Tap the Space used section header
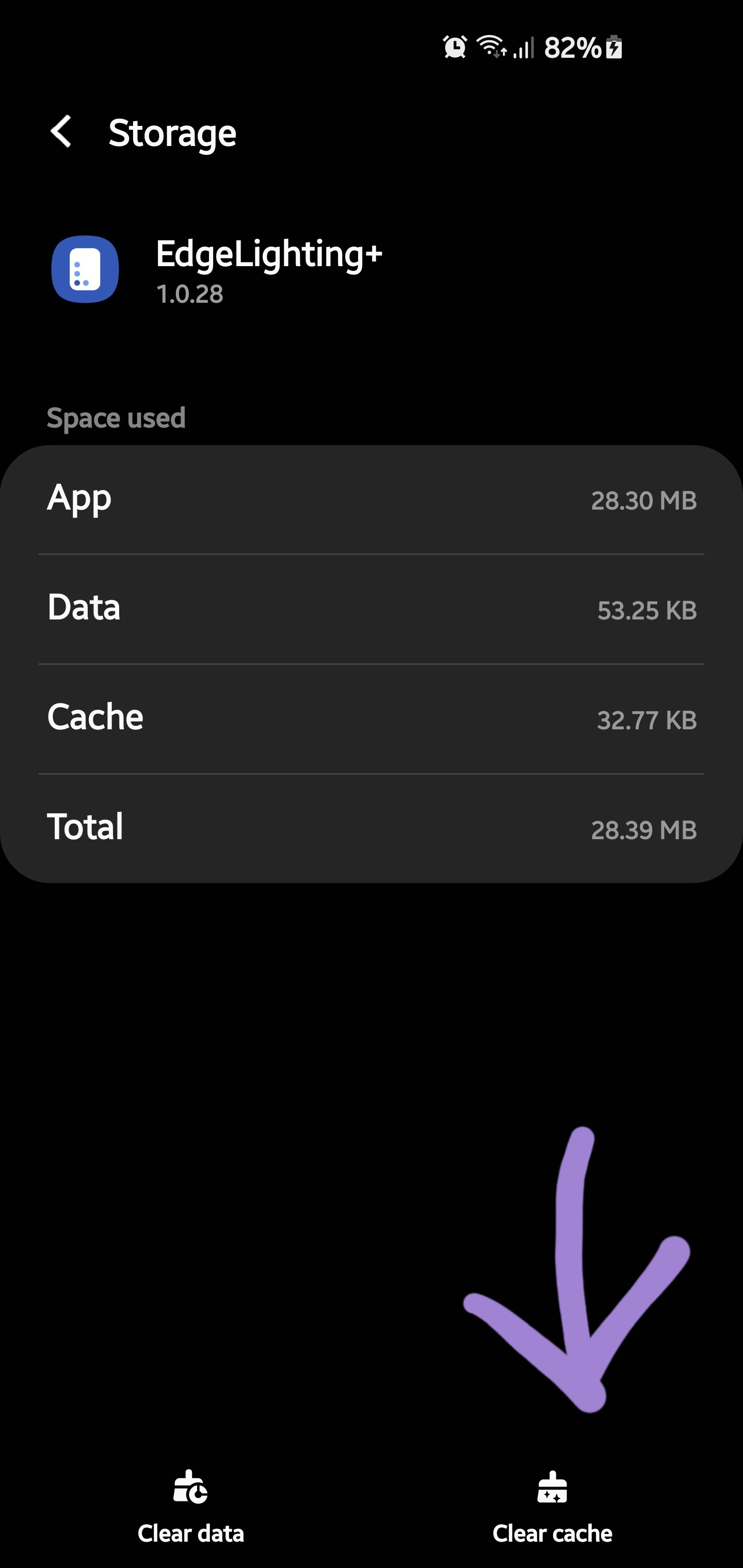 pyautogui.click(x=116, y=418)
